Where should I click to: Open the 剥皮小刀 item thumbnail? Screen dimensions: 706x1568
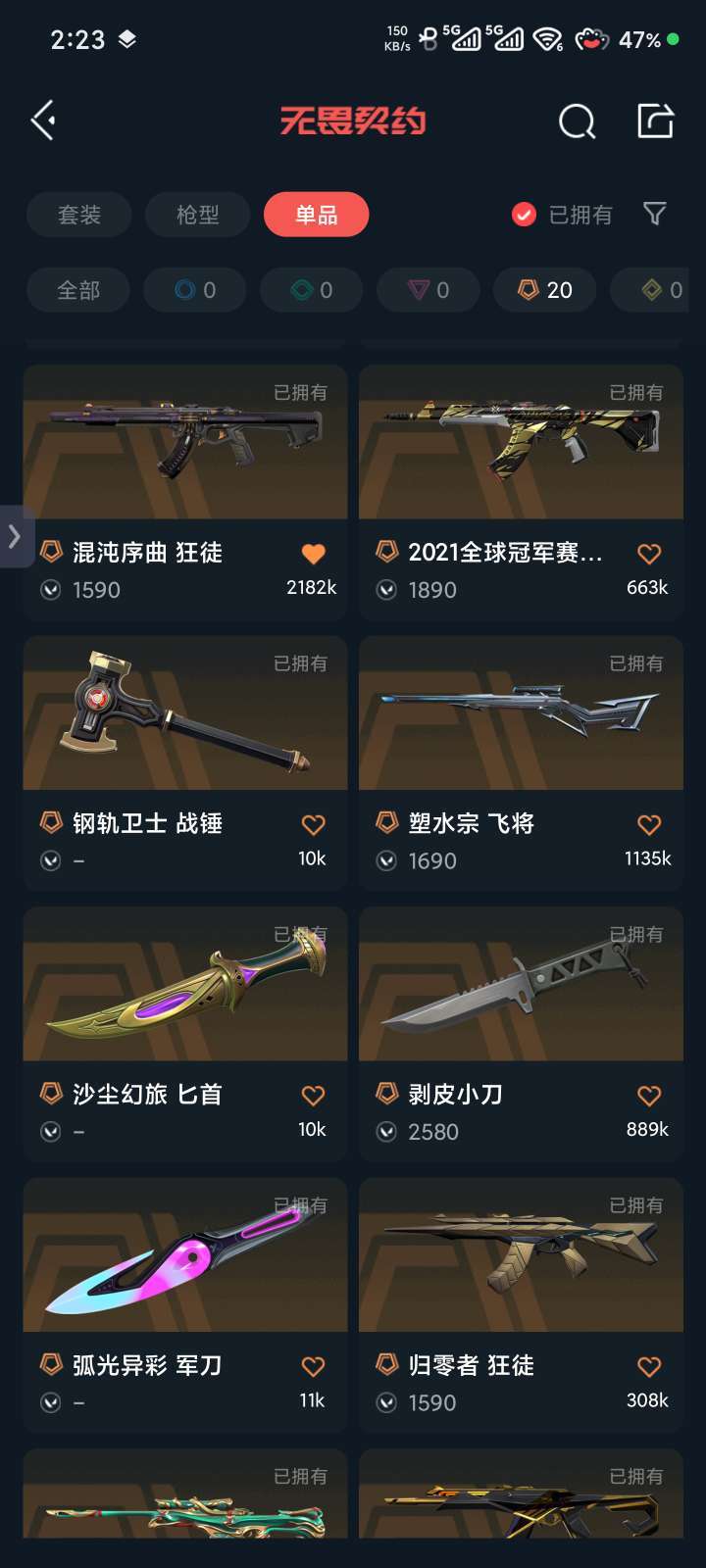pos(521,985)
